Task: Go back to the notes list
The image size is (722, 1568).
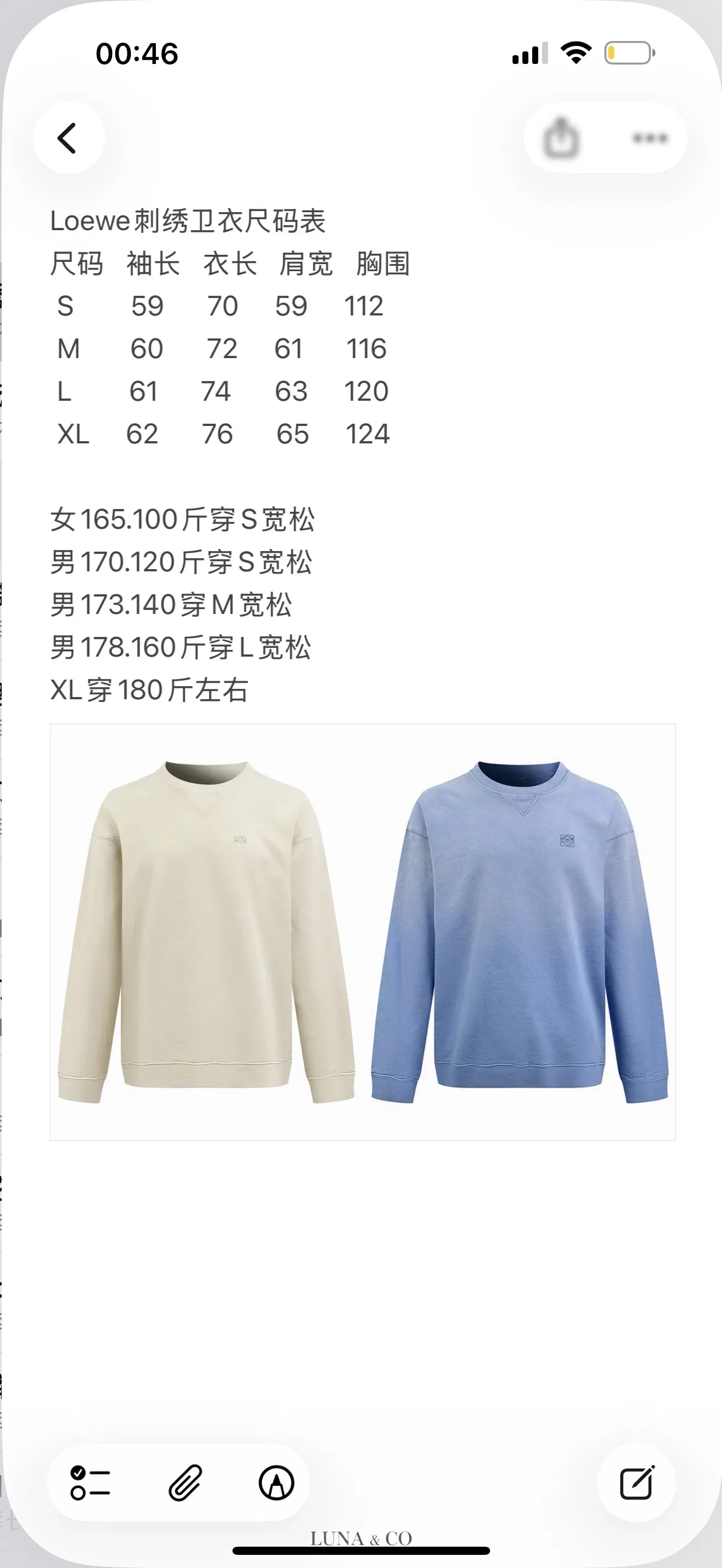Action: click(x=68, y=138)
